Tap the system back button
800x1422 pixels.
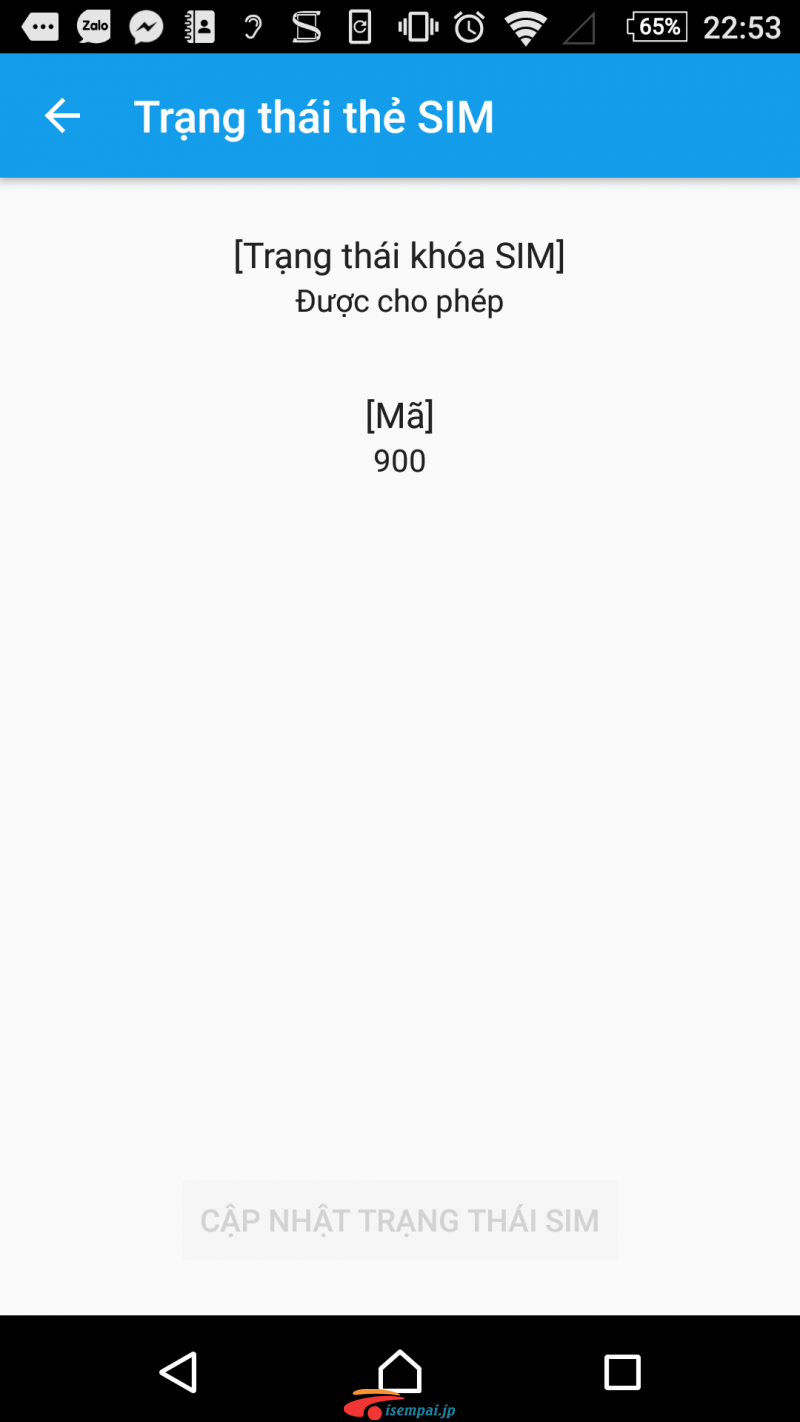pyautogui.click(x=178, y=1372)
